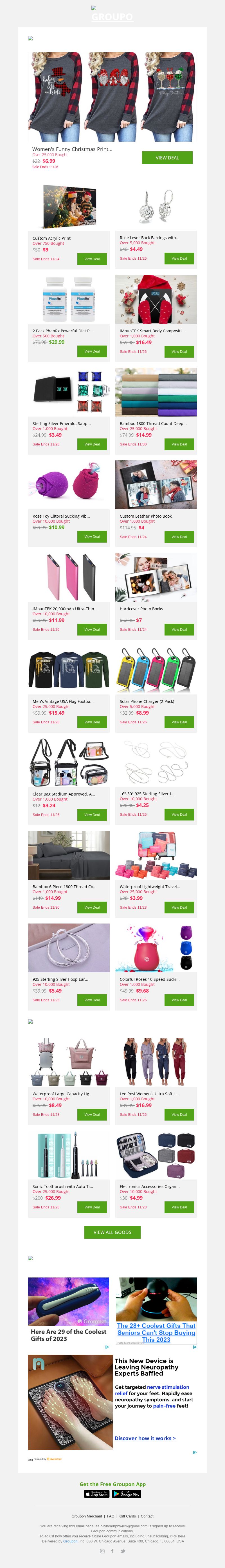Open Custom Leather Photo Book image
225x1568 pixels.
pos(156,484)
